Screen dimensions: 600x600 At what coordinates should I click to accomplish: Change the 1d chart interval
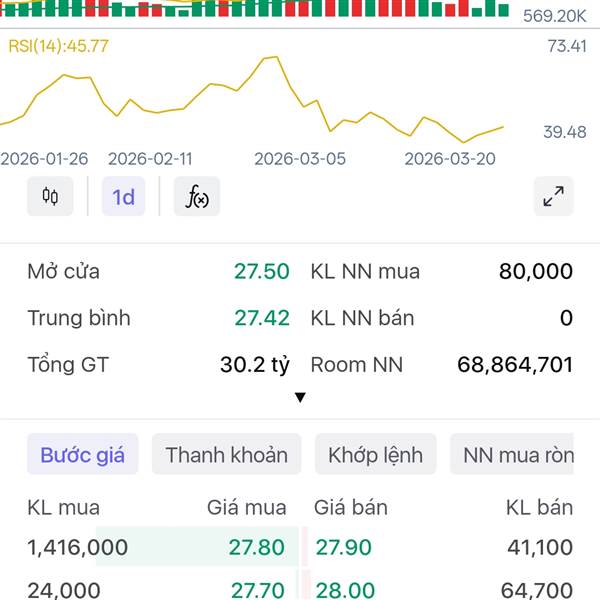pyautogui.click(x=123, y=196)
